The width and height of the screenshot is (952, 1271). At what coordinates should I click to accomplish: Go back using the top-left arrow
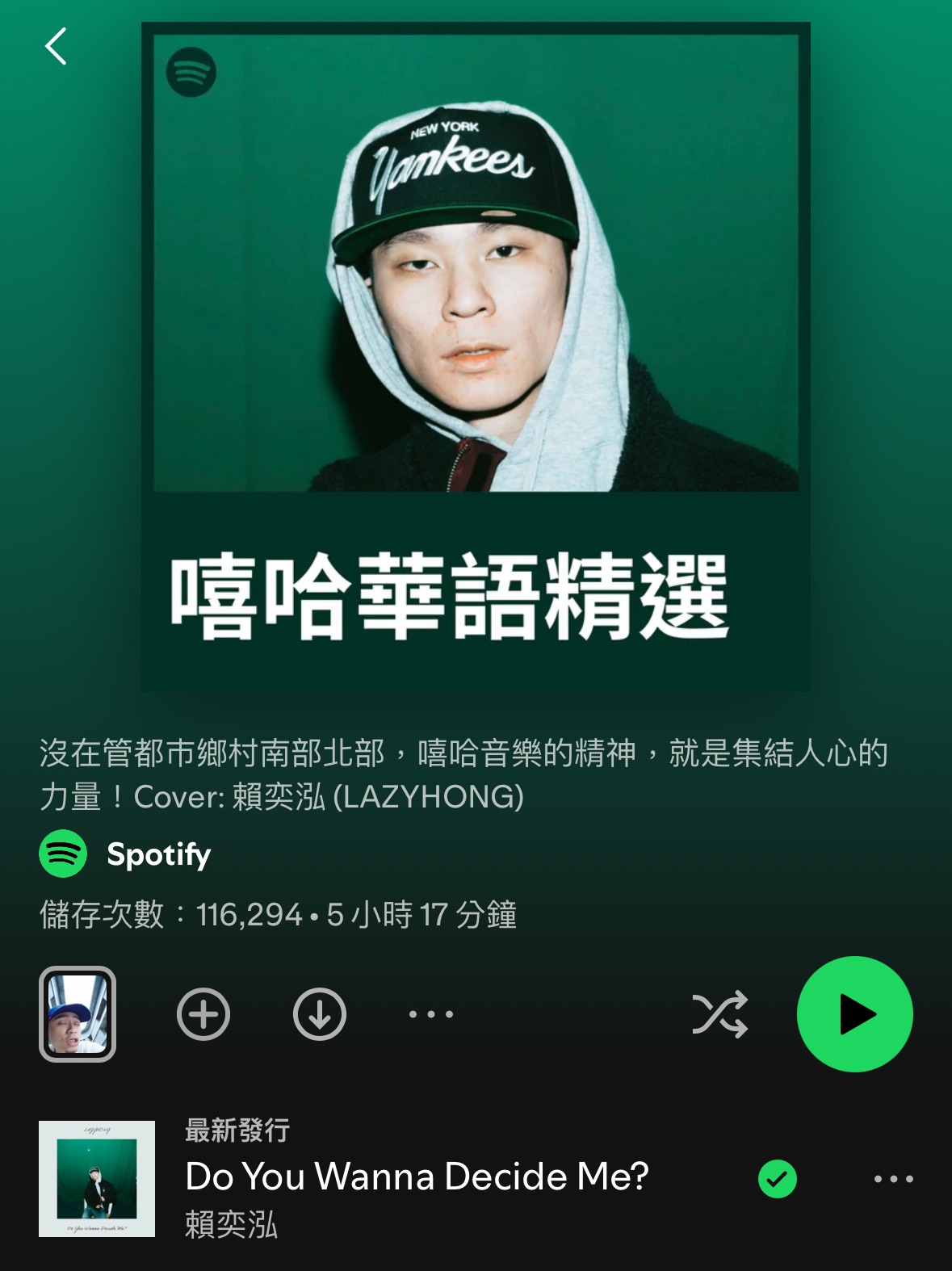(55, 46)
